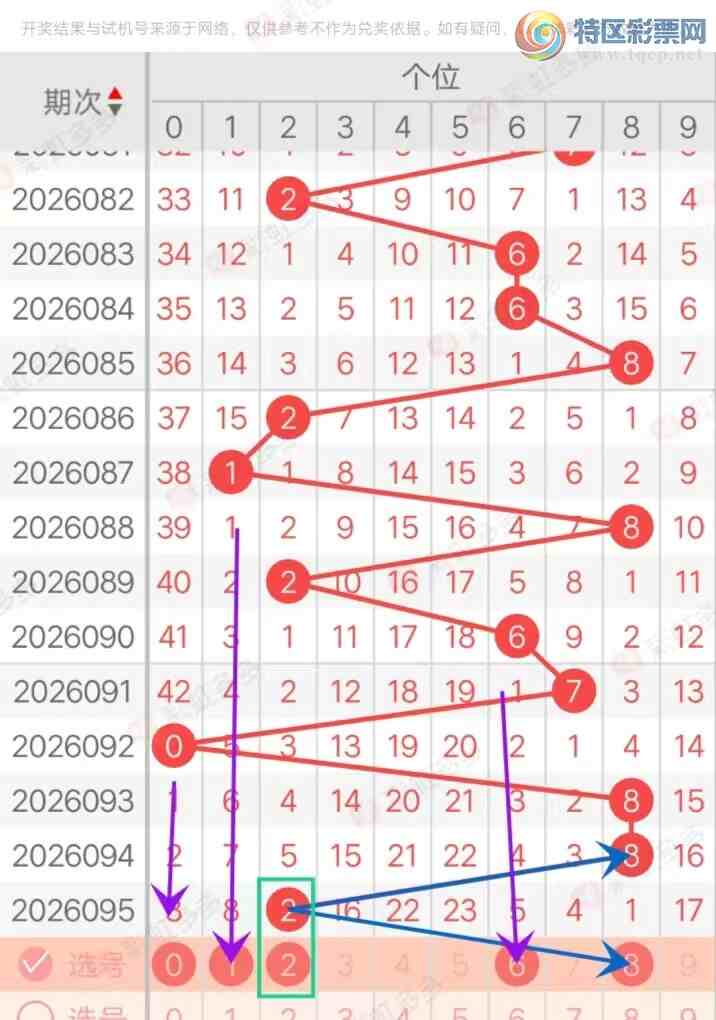The width and height of the screenshot is (716, 1020).
Task: Uncheck the highlighted 选号 row
Action: pos(36,964)
